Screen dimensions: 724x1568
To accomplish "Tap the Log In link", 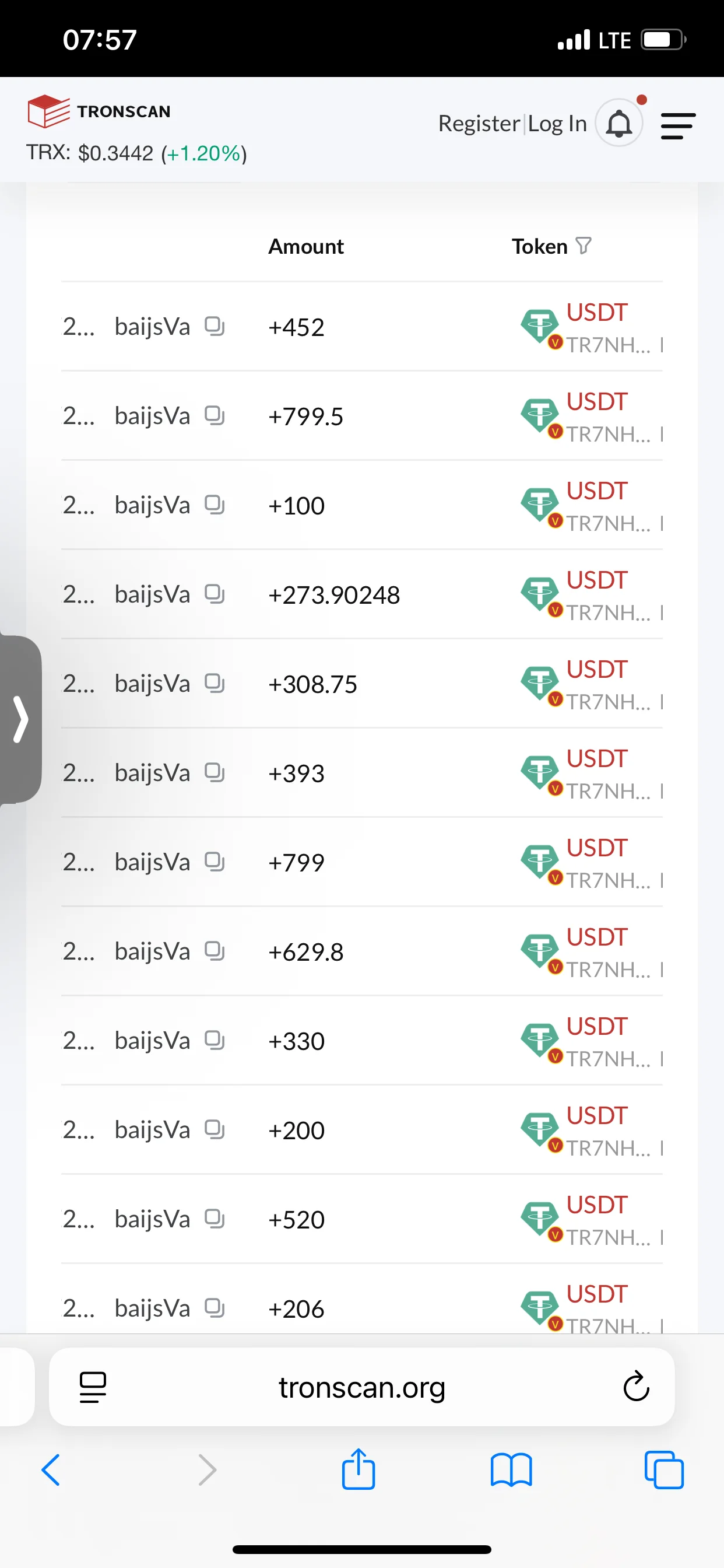I will pyautogui.click(x=557, y=124).
